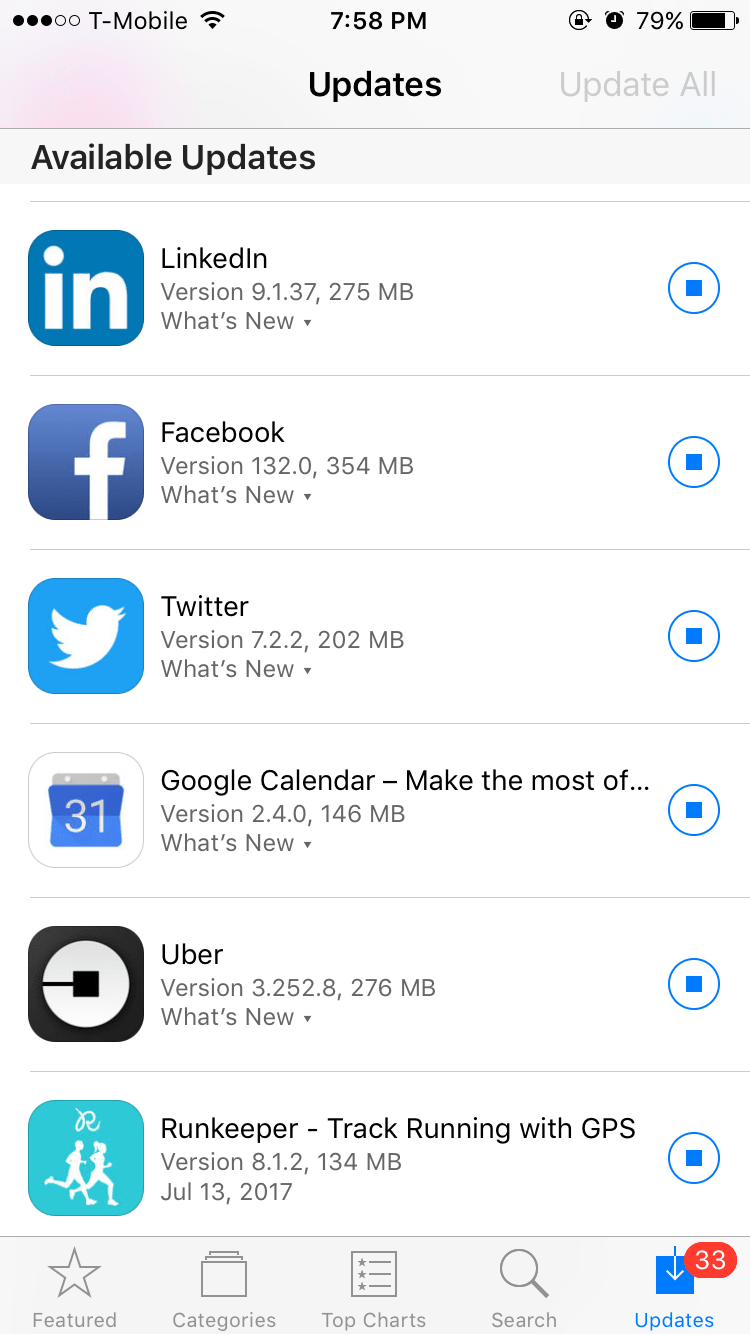This screenshot has height=1334, width=750.
Task: Stop the LinkedIn update download
Action: [x=694, y=288]
